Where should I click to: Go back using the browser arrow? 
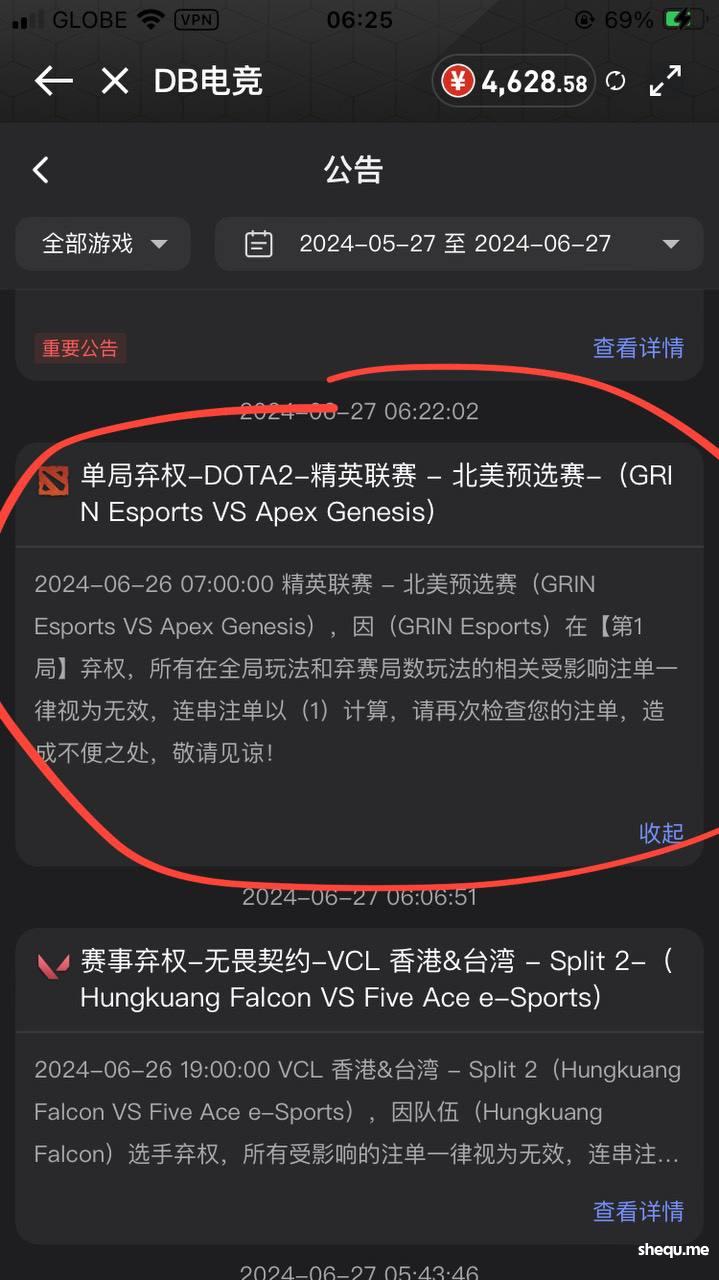pos(53,81)
